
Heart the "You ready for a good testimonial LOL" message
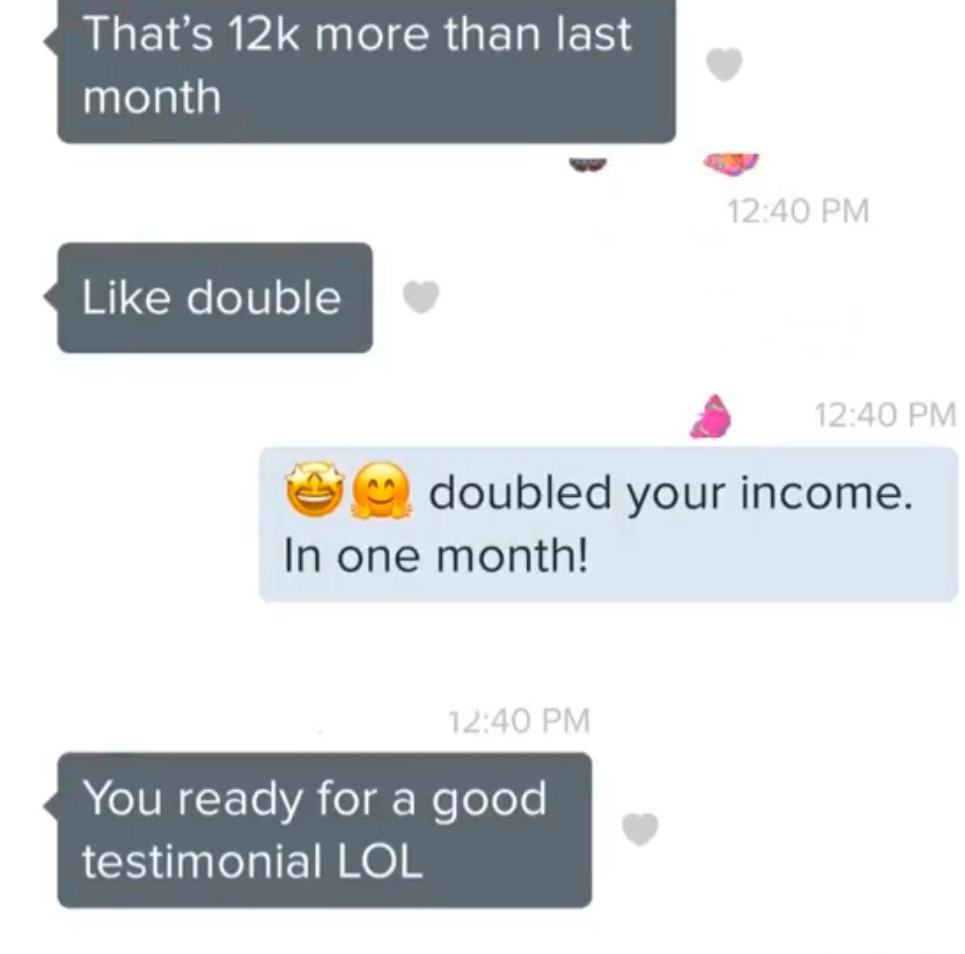640,829
